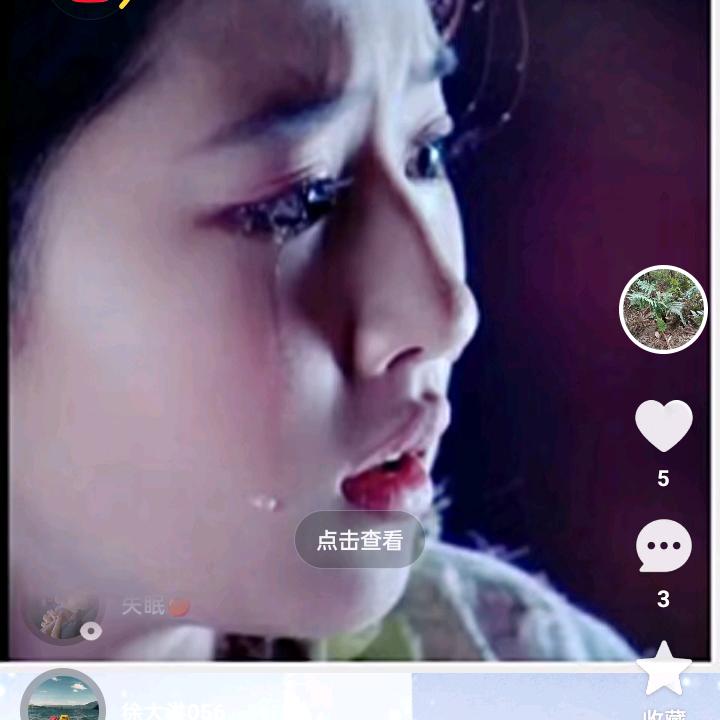This screenshot has height=720, width=720.
Task: Open the comments bubble icon
Action: click(x=664, y=547)
